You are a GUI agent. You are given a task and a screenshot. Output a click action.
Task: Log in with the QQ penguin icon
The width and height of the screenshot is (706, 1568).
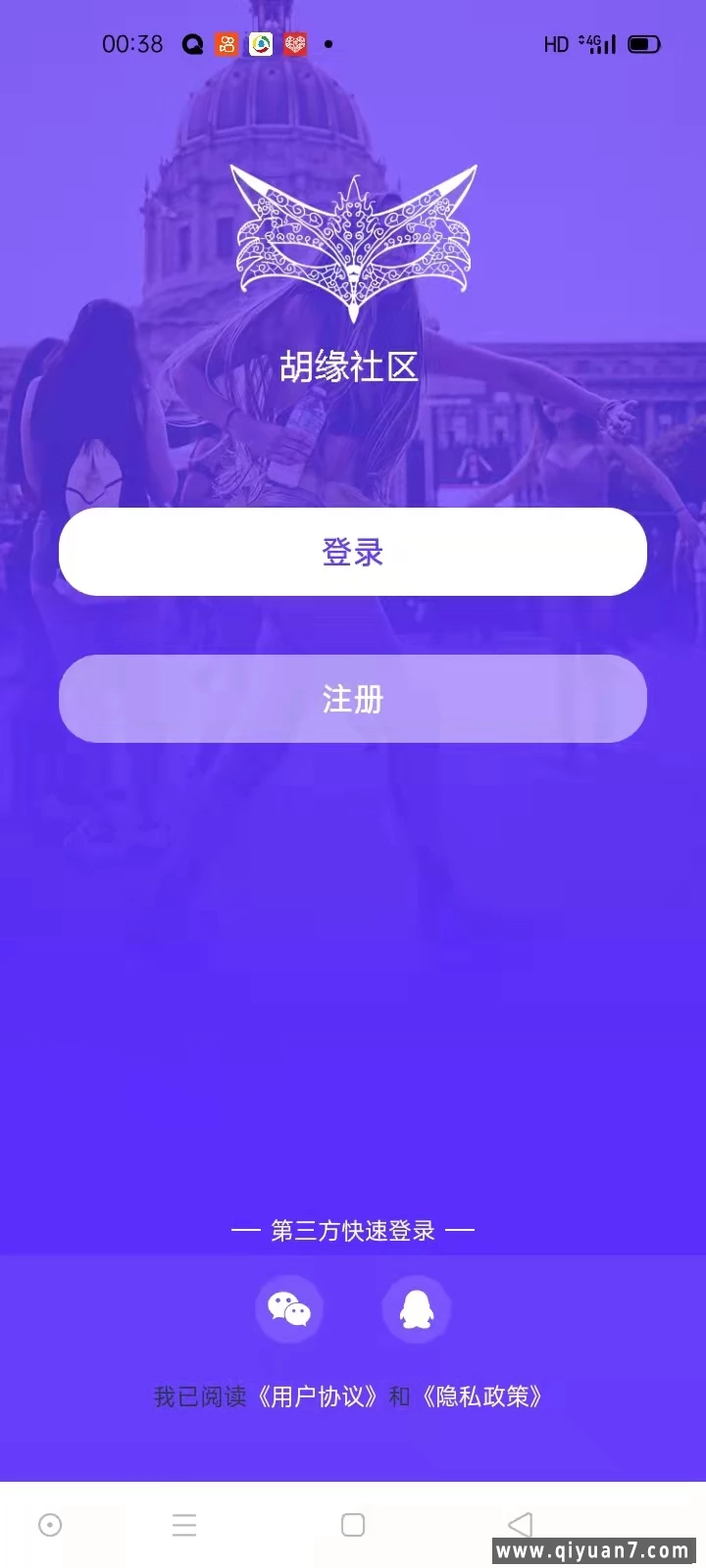(x=416, y=1309)
